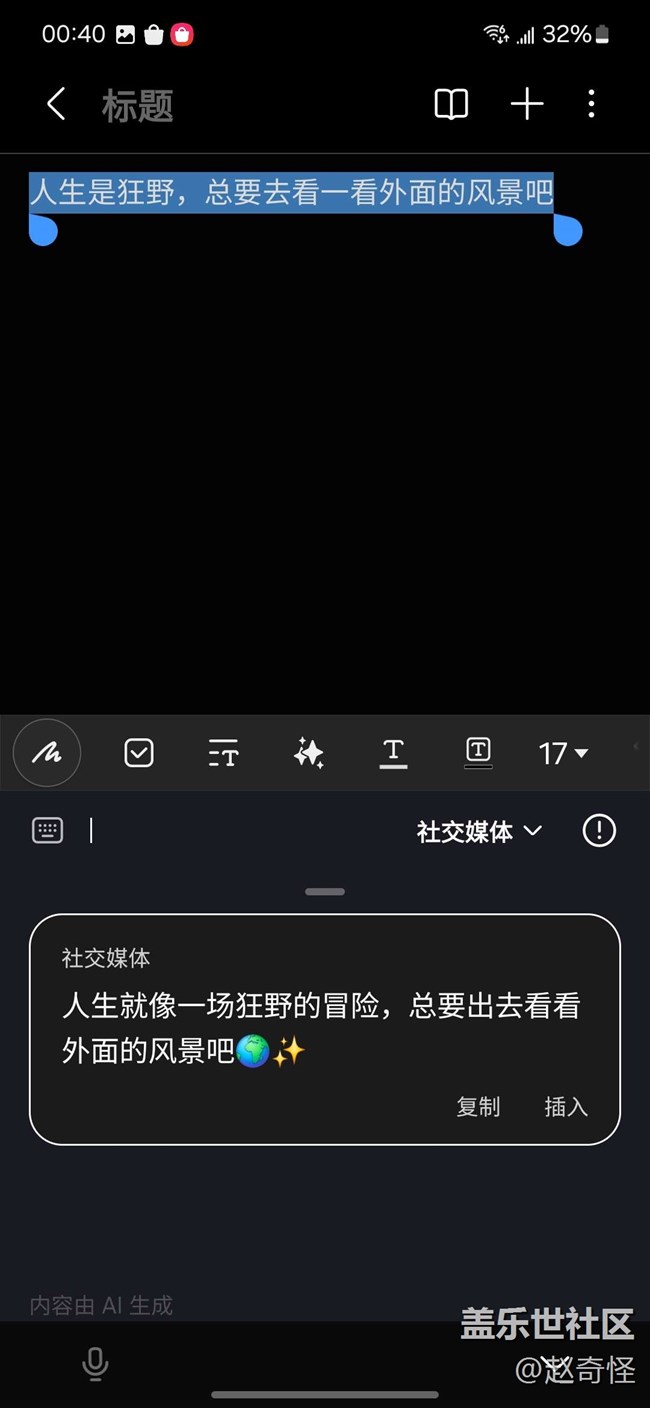Expand the 社交媒体 style dropdown
650x1408 pixels.
(479, 831)
